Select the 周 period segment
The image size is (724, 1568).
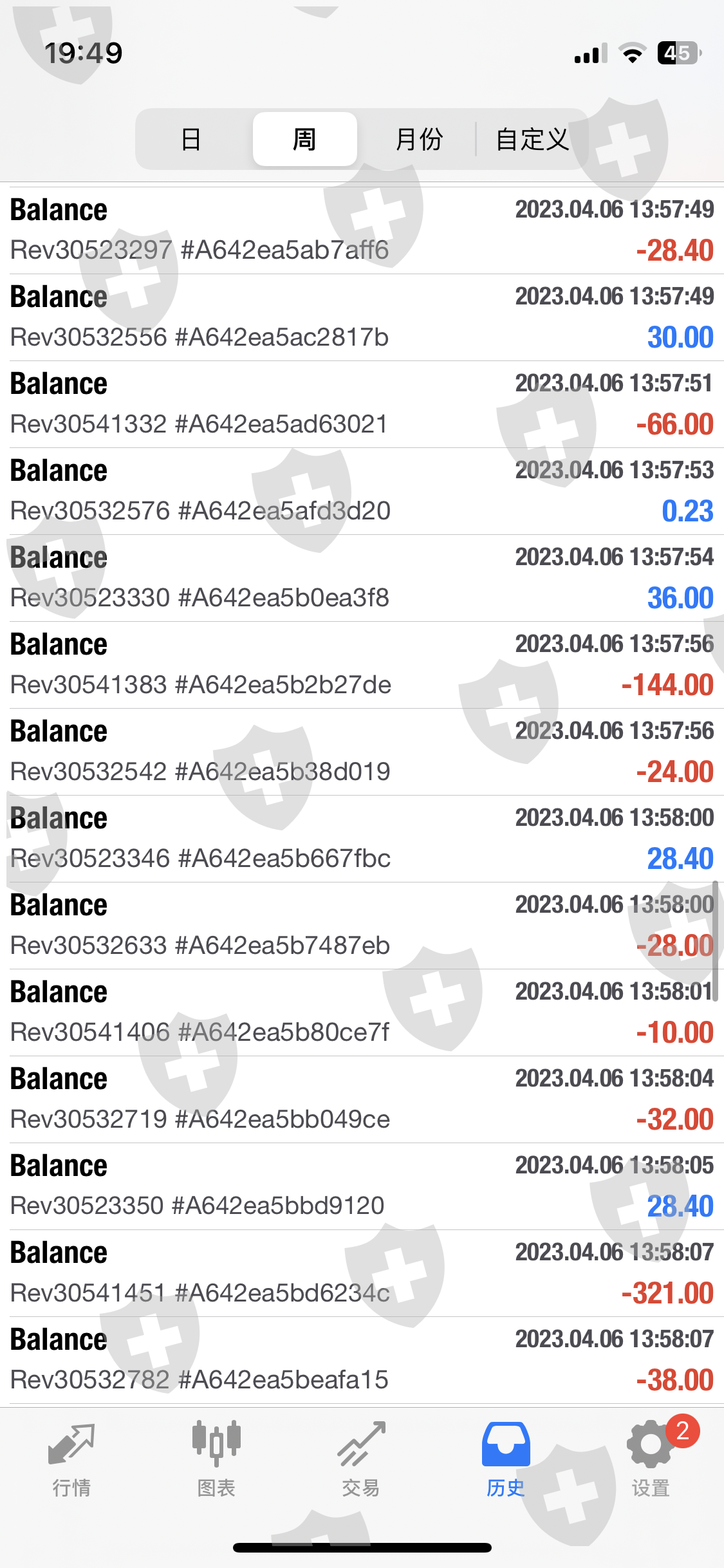304,139
